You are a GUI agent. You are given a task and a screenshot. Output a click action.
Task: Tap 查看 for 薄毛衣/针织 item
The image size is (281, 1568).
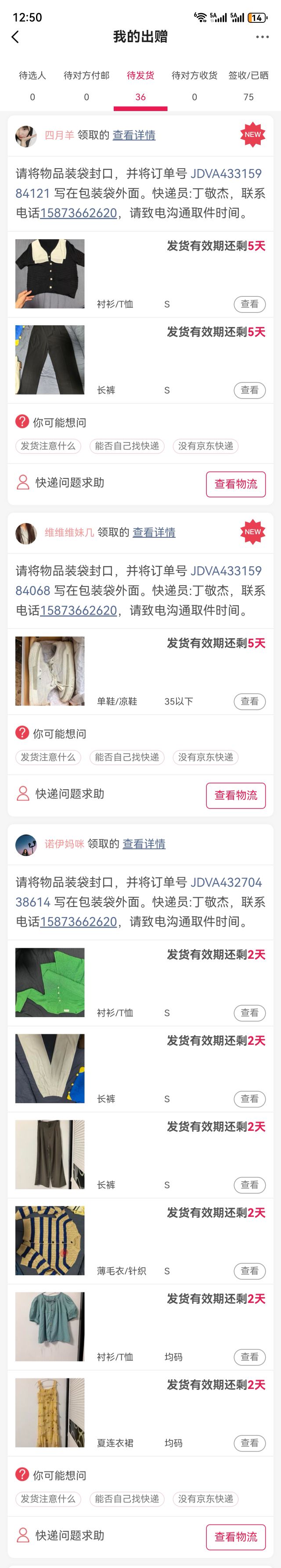tap(249, 1271)
